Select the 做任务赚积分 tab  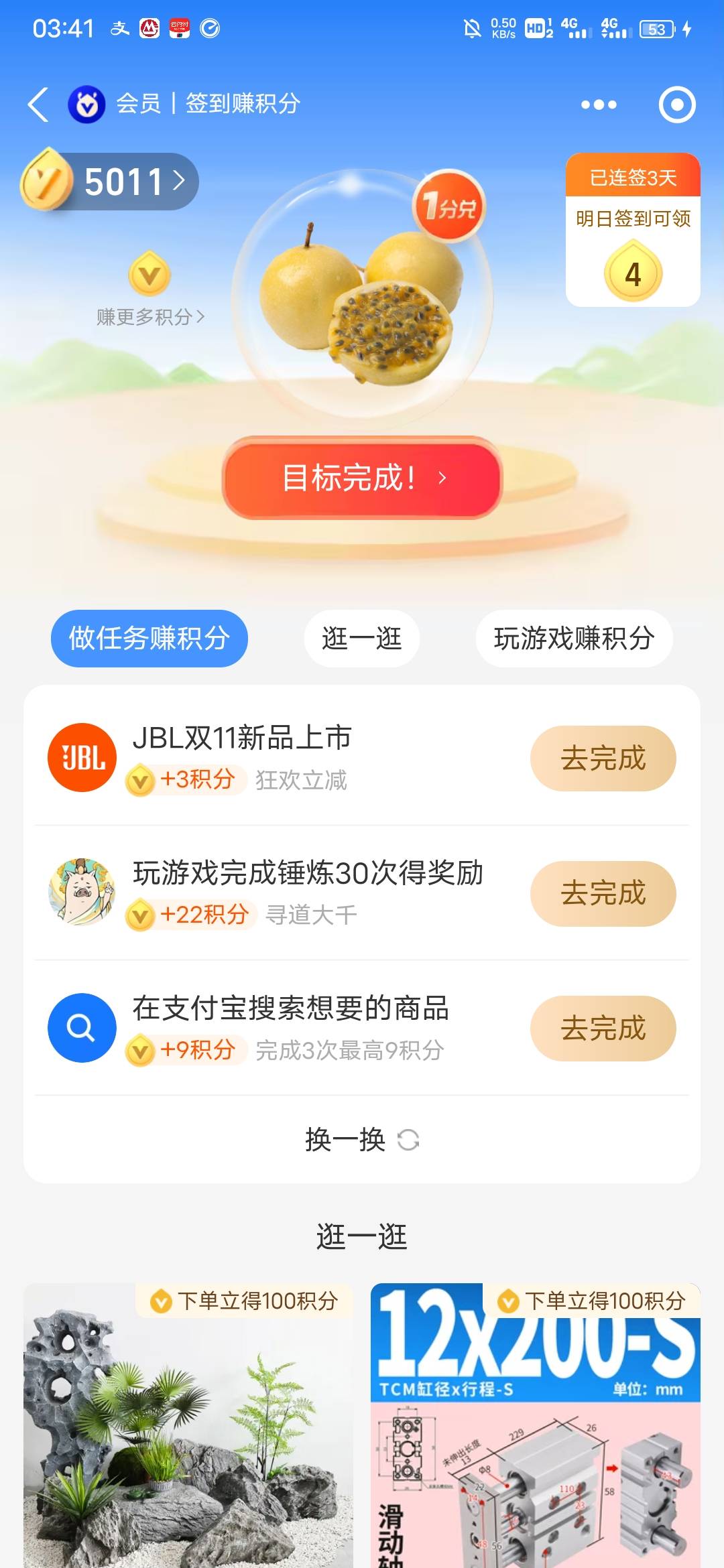(149, 638)
